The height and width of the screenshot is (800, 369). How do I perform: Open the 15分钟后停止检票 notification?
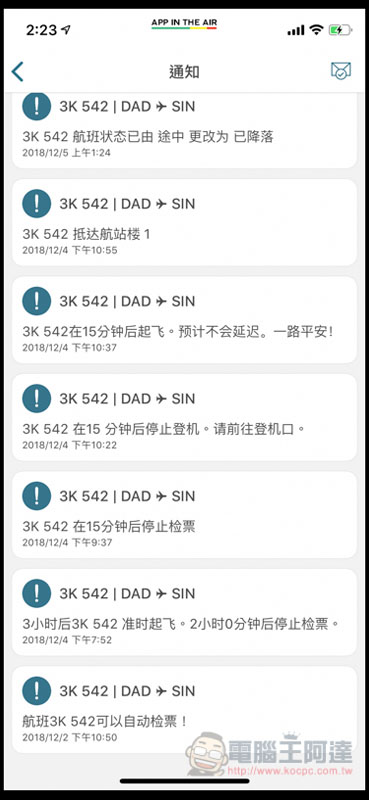(x=184, y=515)
